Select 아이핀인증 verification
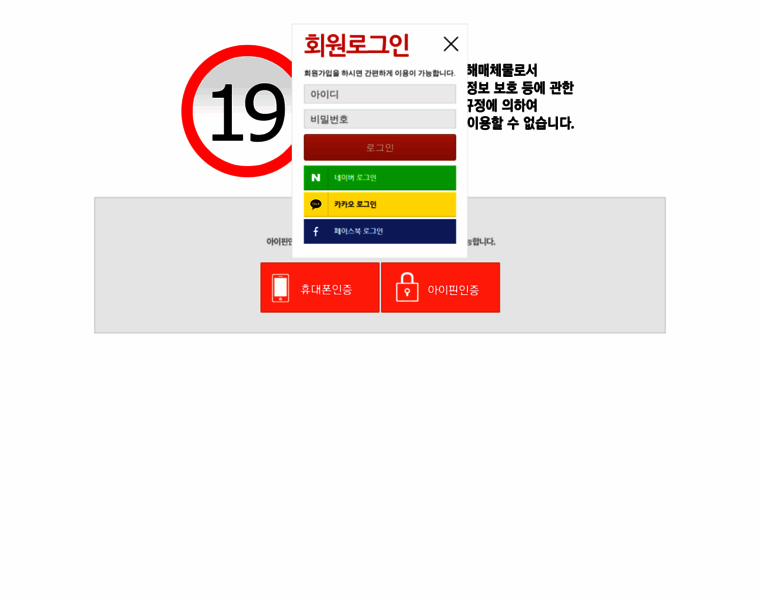Screen dimensions: 760x600 click(440, 288)
